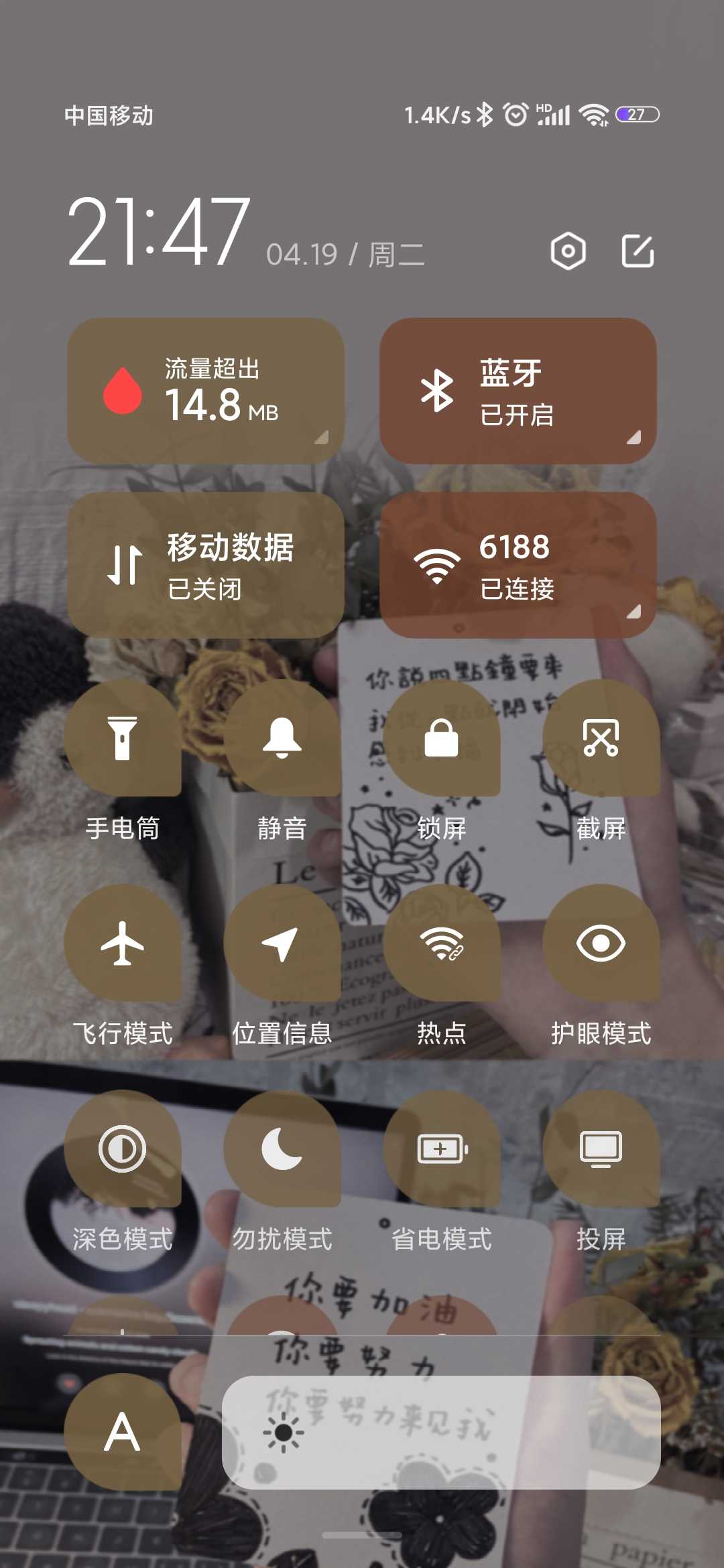Enable 移动数据 (mobile data)
This screenshot has width=724, height=1568.
point(206,565)
